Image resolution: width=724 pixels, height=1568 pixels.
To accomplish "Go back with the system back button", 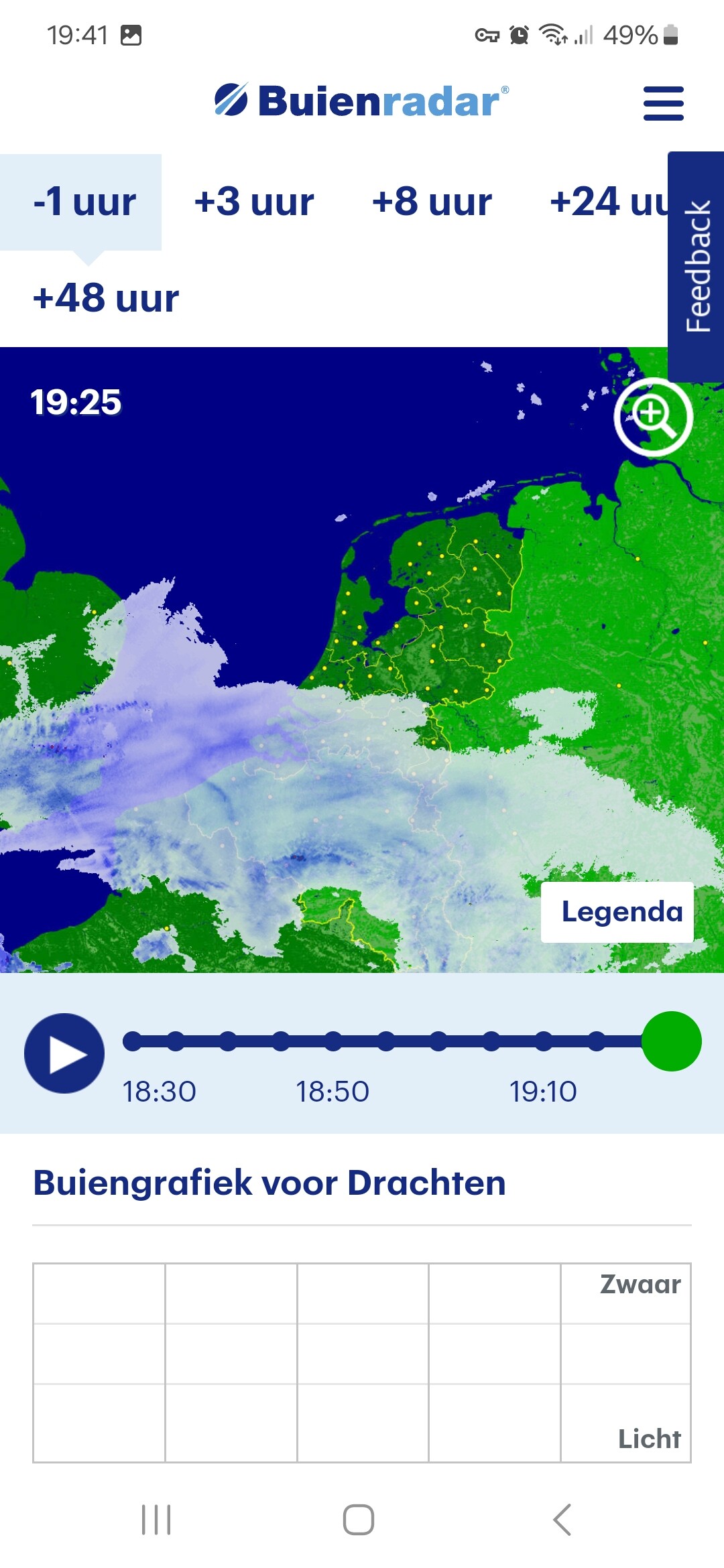I will [562, 1519].
